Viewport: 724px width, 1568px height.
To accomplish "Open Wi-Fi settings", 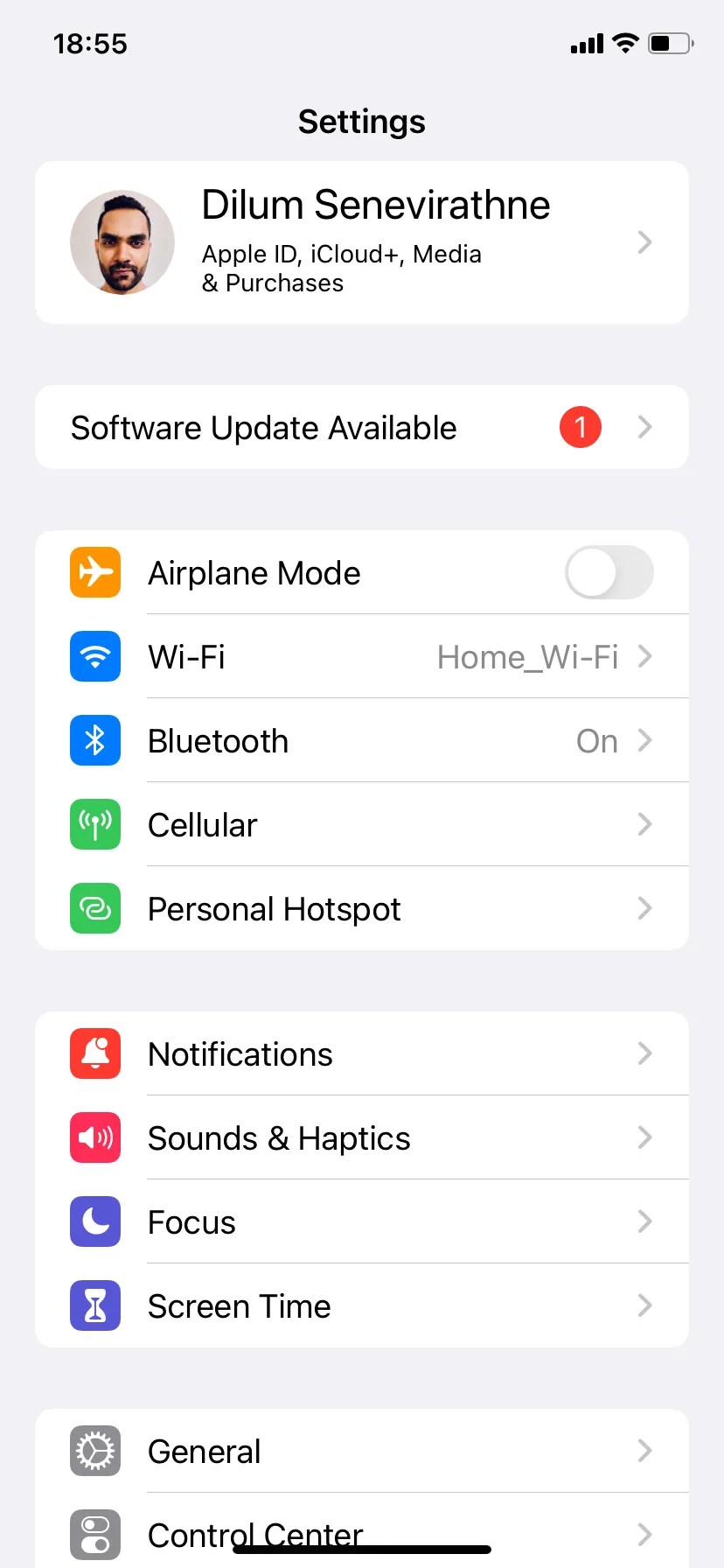I will [361, 657].
